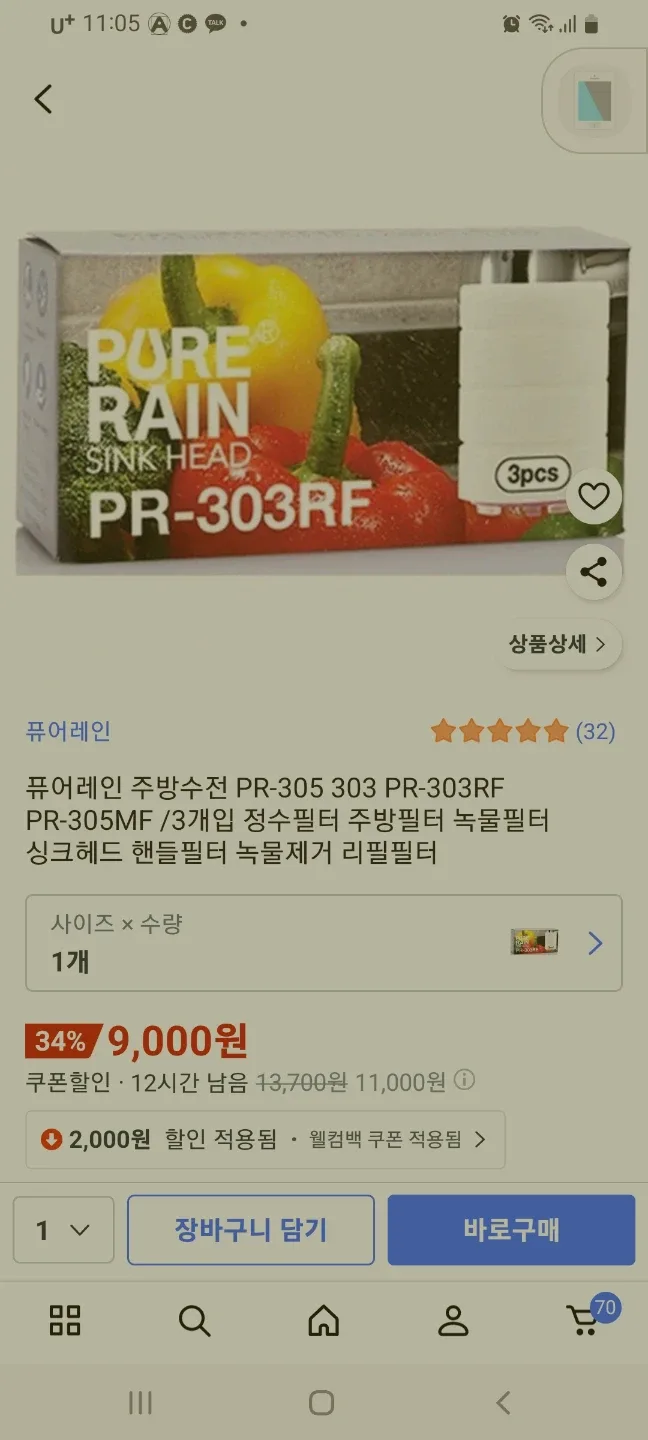Viewport: 648px width, 1440px height.
Task: Open search from the bottom bar
Action: (194, 1320)
